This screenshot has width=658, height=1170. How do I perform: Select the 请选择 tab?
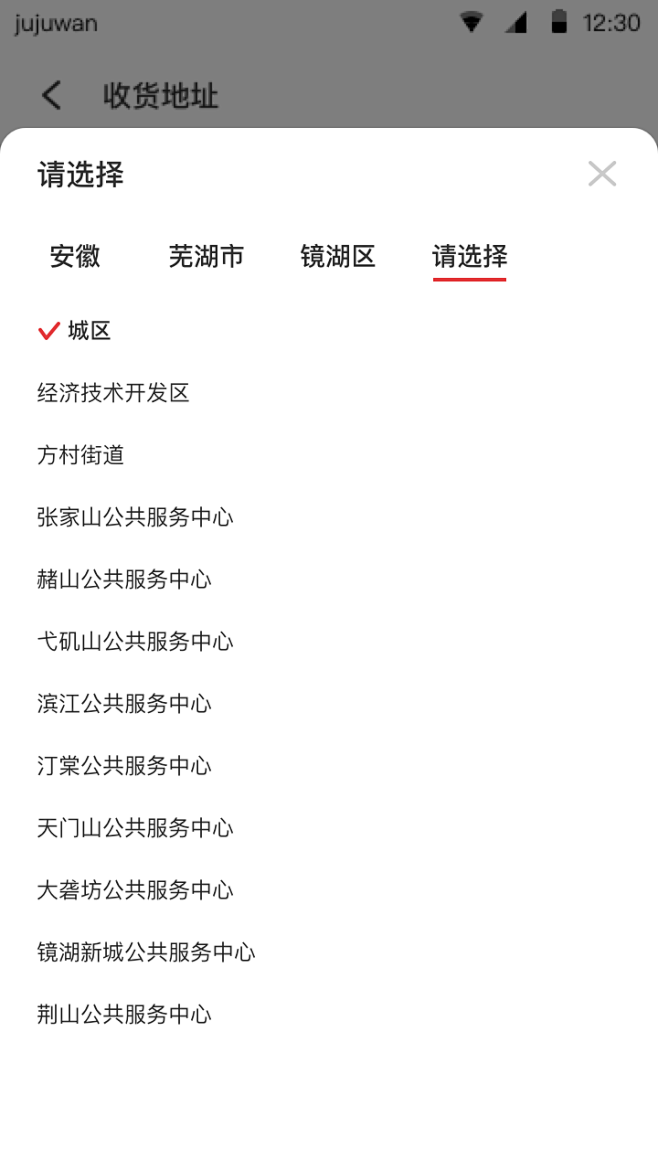point(470,257)
